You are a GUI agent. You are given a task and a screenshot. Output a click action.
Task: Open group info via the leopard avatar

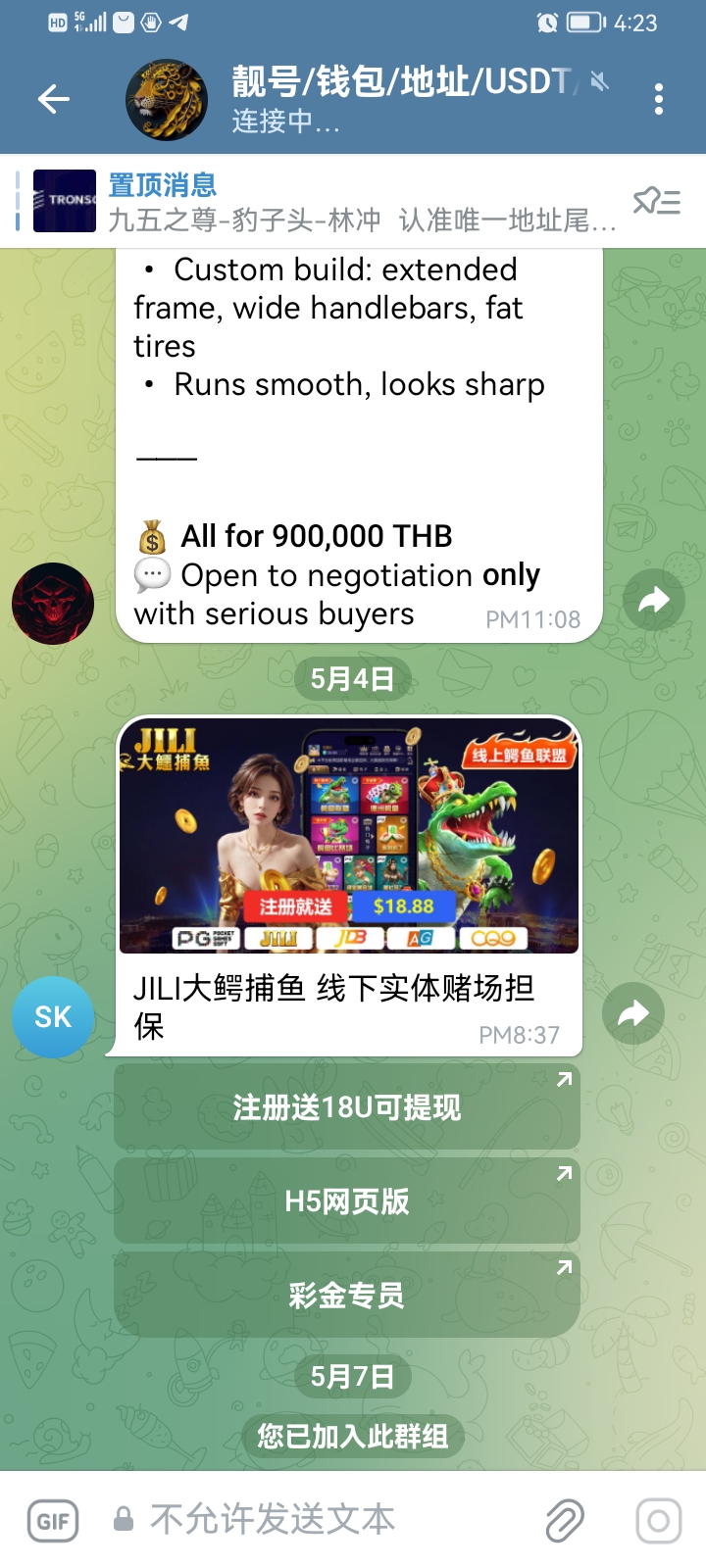[167, 99]
